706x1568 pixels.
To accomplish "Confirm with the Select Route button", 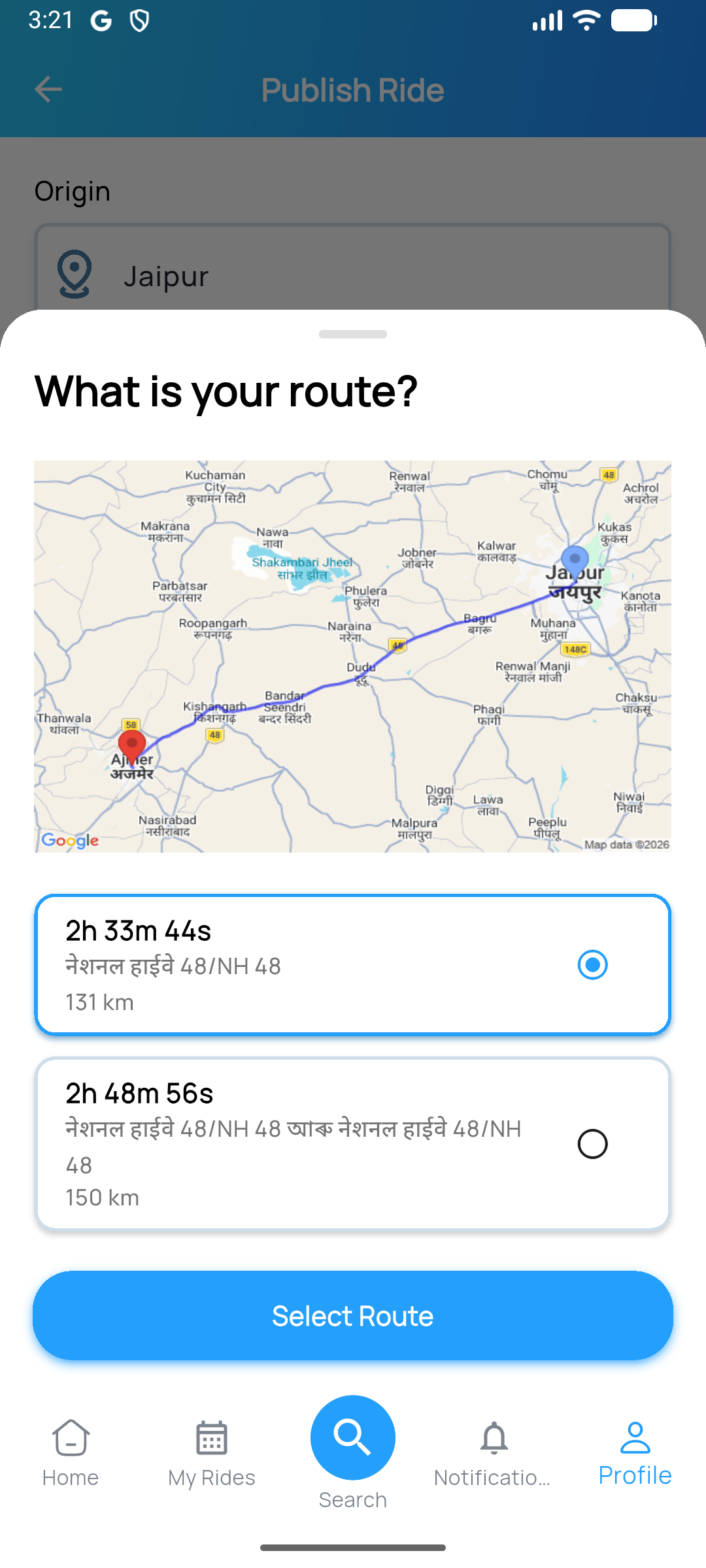I will click(353, 1316).
